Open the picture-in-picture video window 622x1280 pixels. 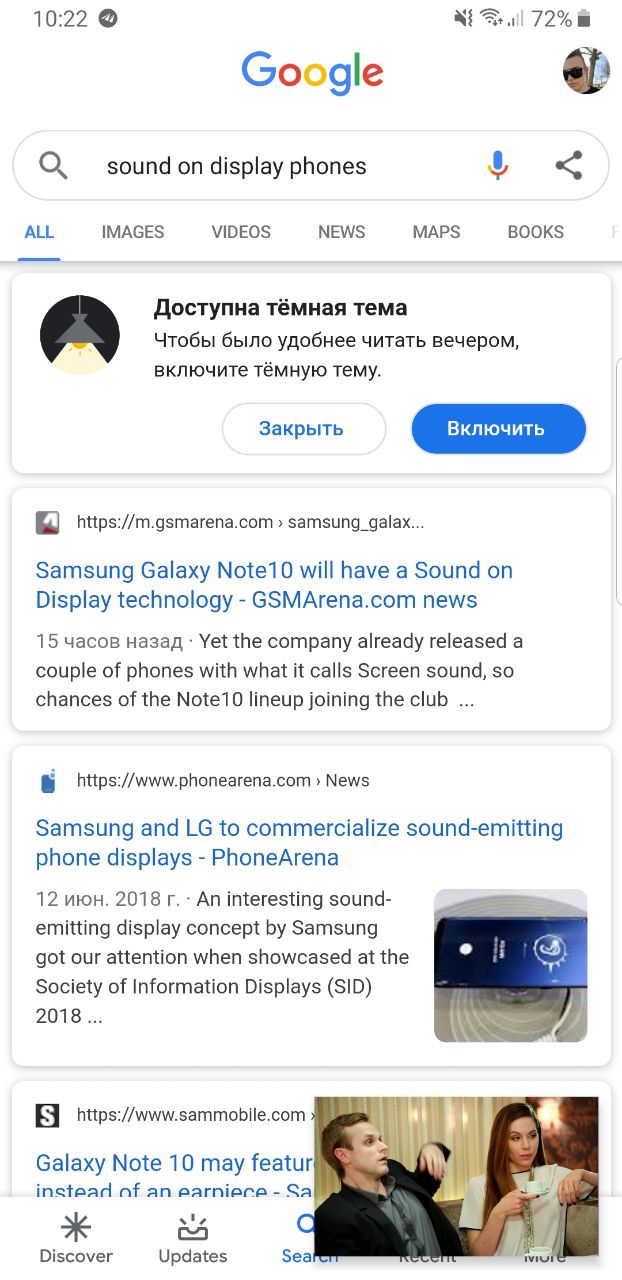(x=456, y=1175)
